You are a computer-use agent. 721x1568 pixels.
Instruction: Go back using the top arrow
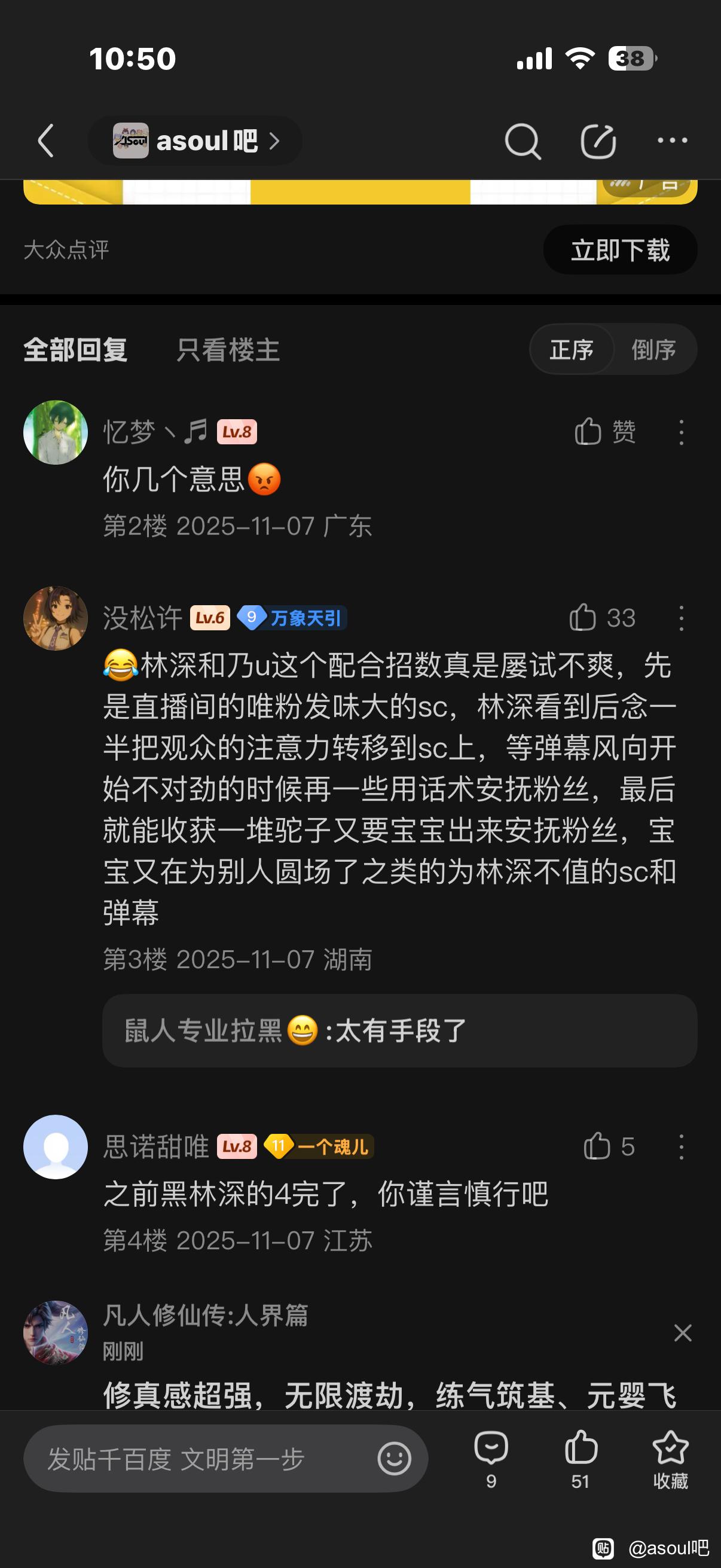tap(46, 141)
